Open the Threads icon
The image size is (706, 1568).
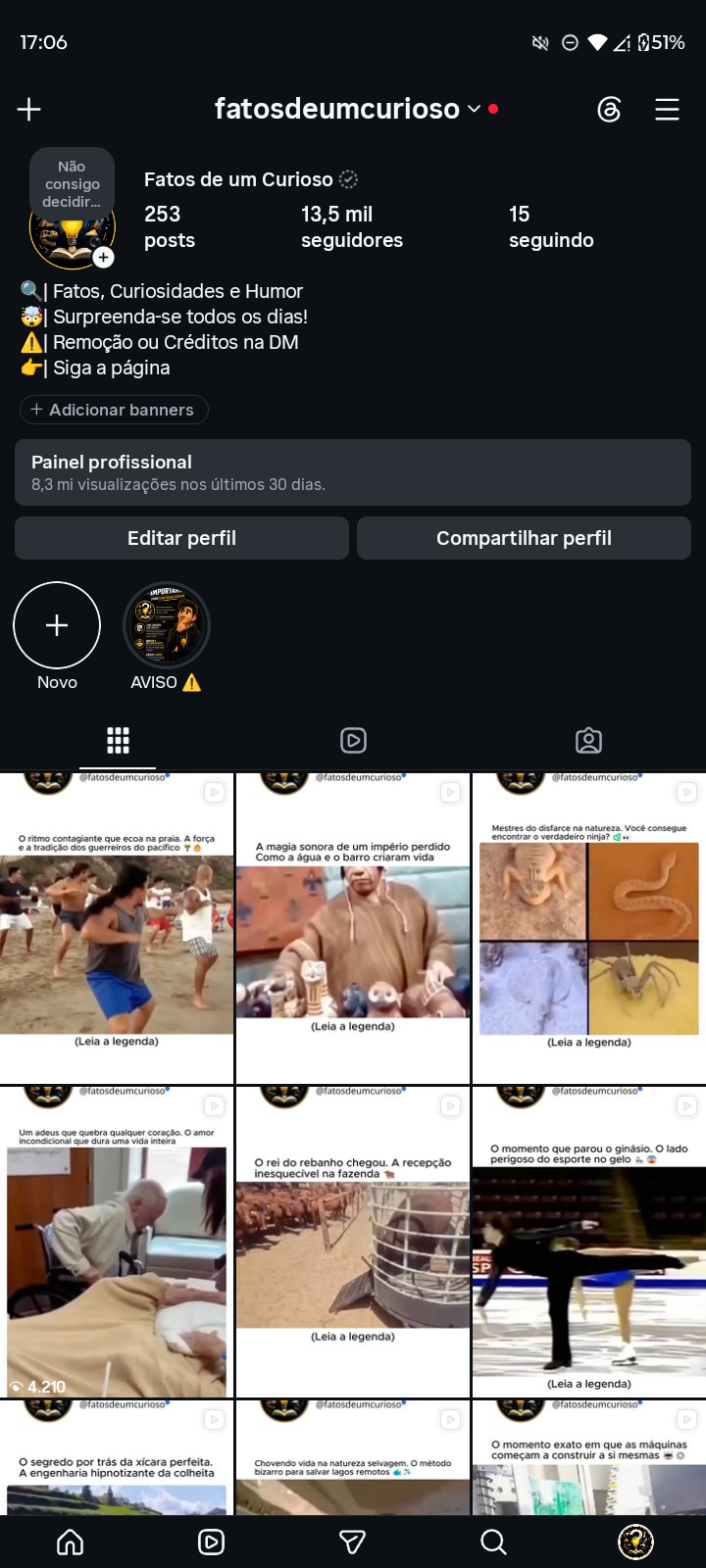(x=609, y=109)
